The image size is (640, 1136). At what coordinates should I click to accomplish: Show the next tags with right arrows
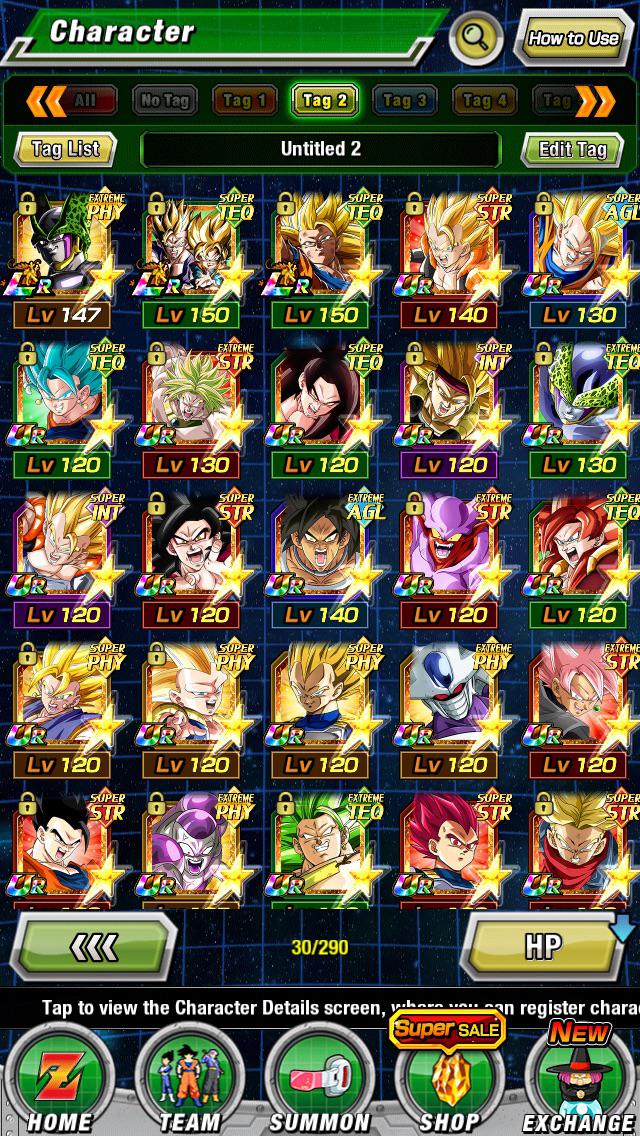point(596,100)
